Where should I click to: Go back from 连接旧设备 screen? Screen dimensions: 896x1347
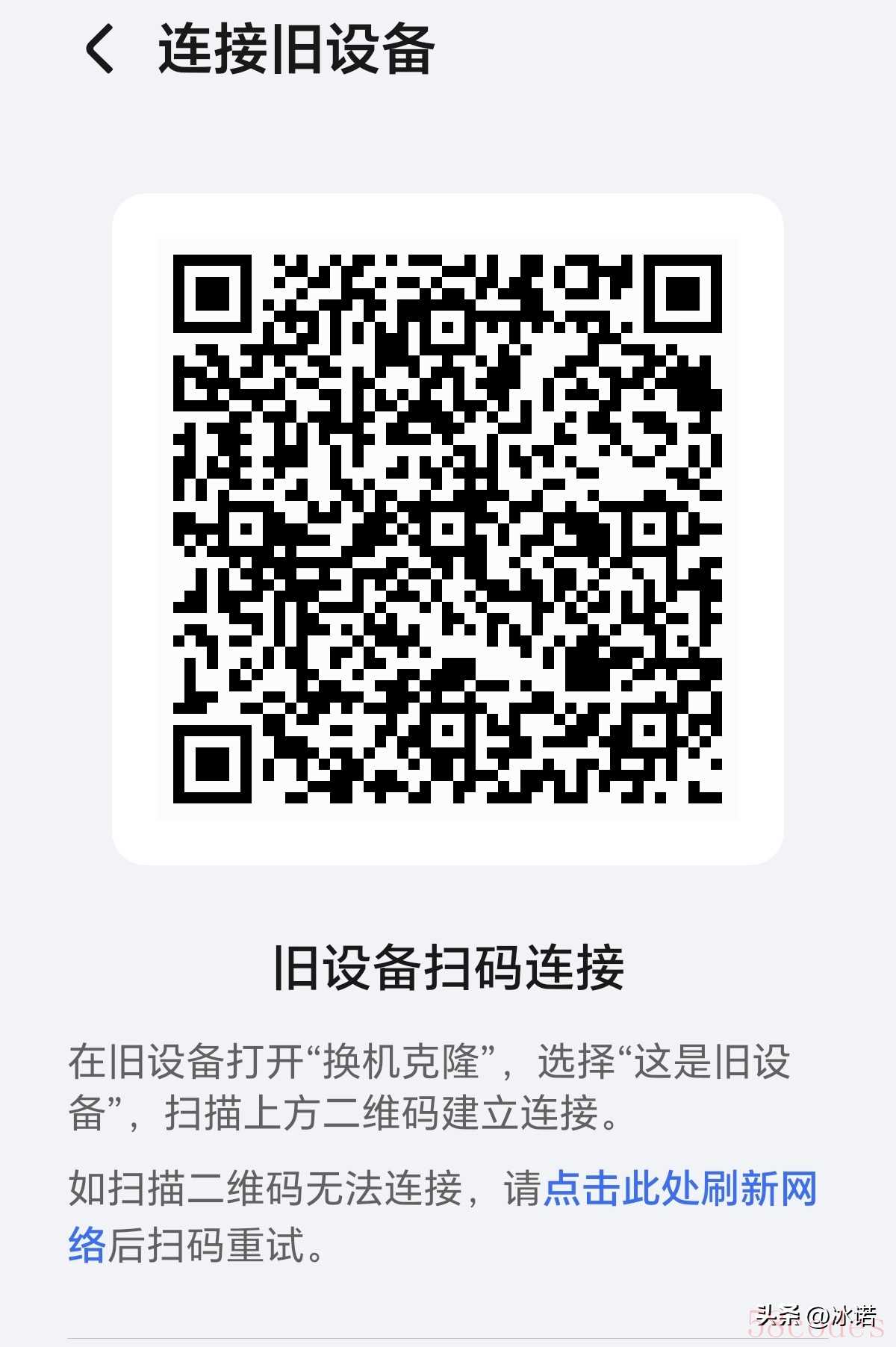tap(99, 49)
